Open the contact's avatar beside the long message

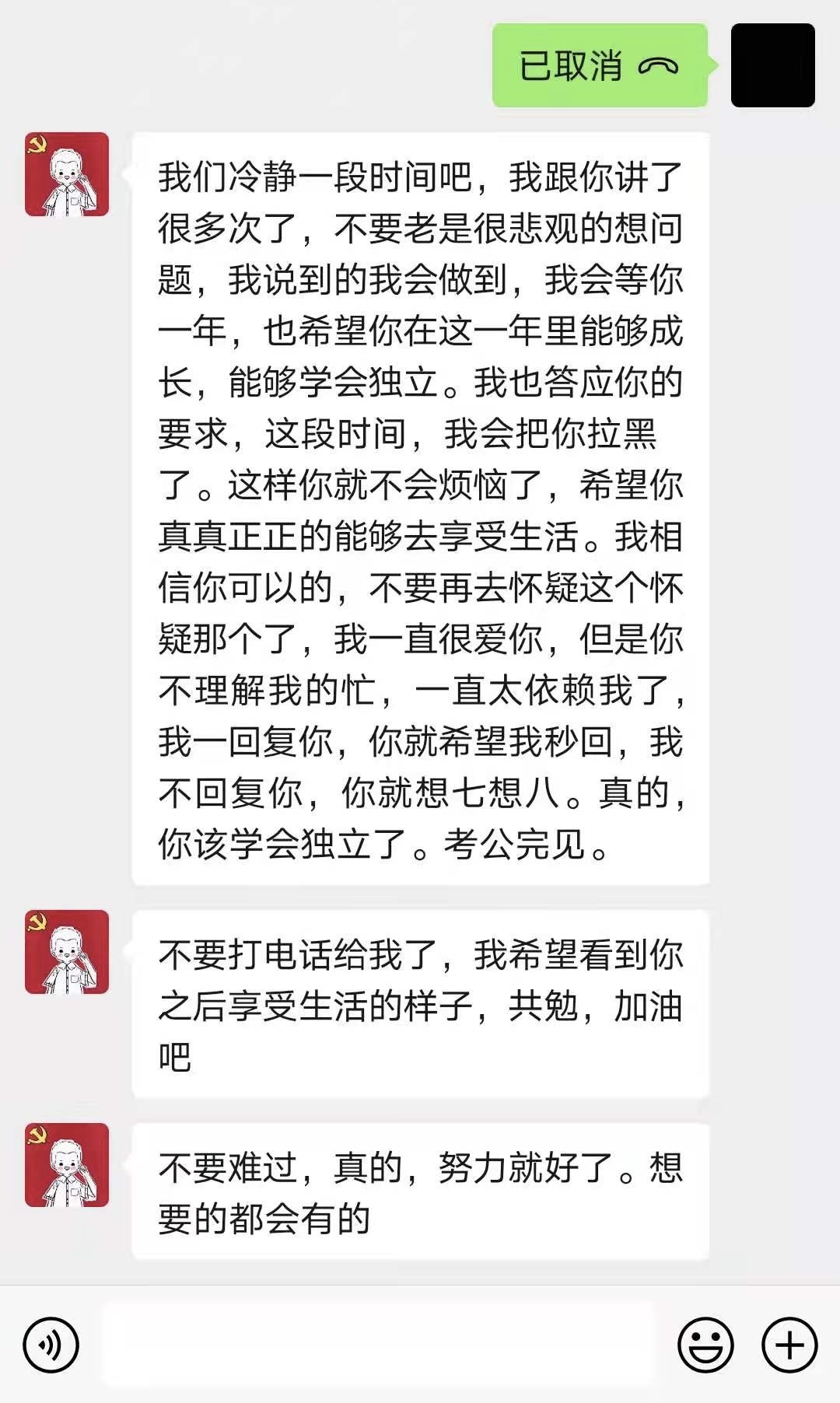67,174
